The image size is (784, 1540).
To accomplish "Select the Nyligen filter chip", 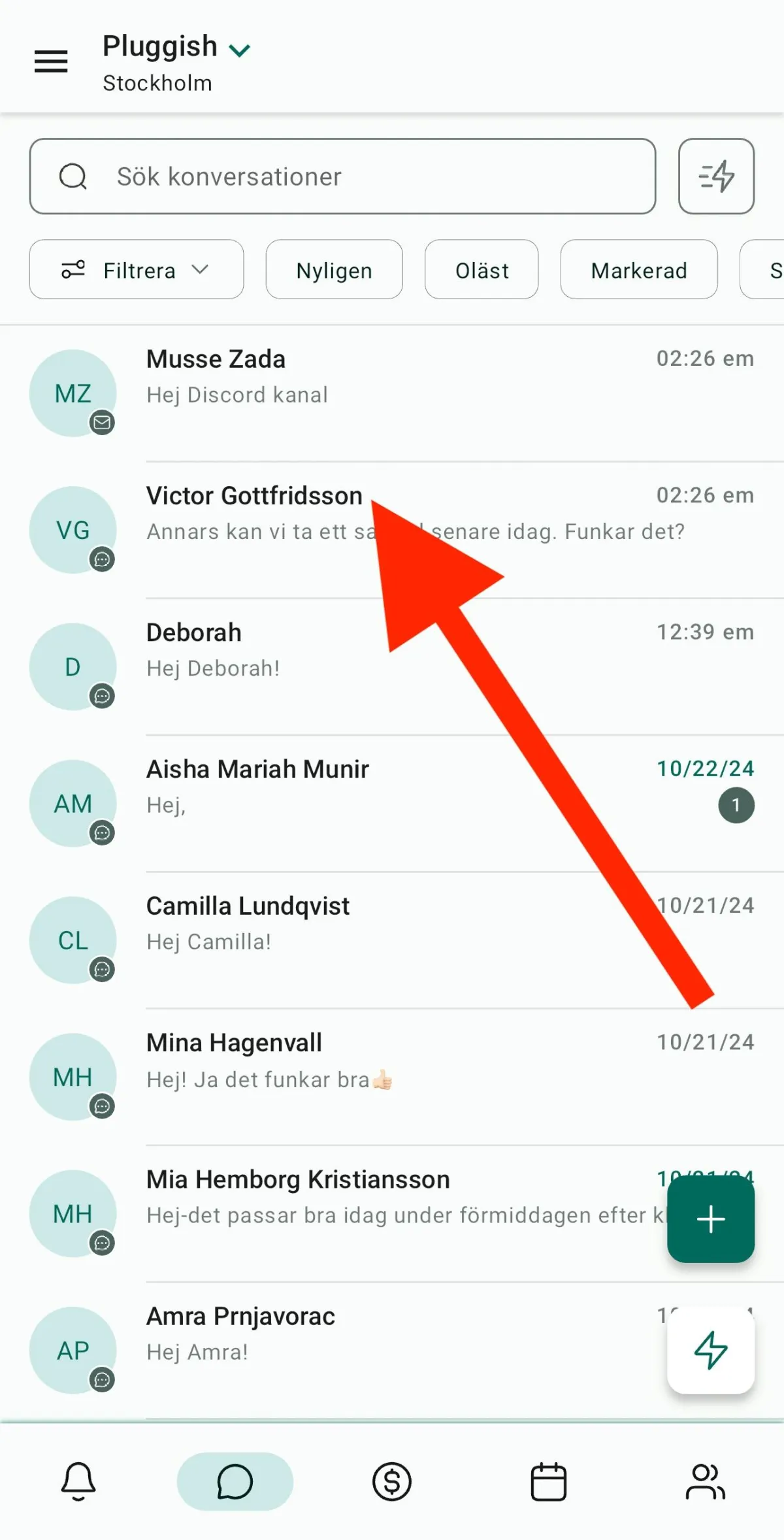I will point(334,270).
